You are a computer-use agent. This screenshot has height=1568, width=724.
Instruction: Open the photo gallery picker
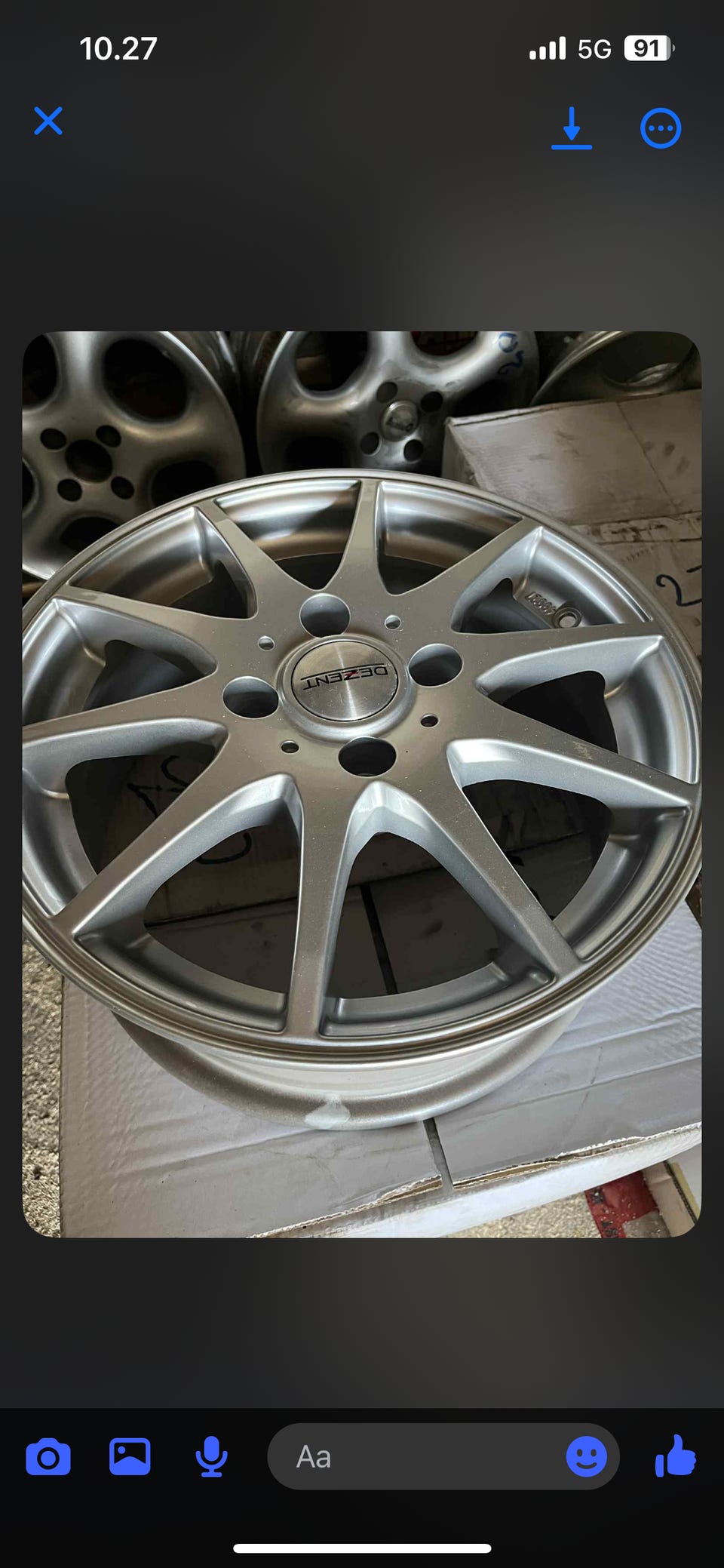point(130,1456)
